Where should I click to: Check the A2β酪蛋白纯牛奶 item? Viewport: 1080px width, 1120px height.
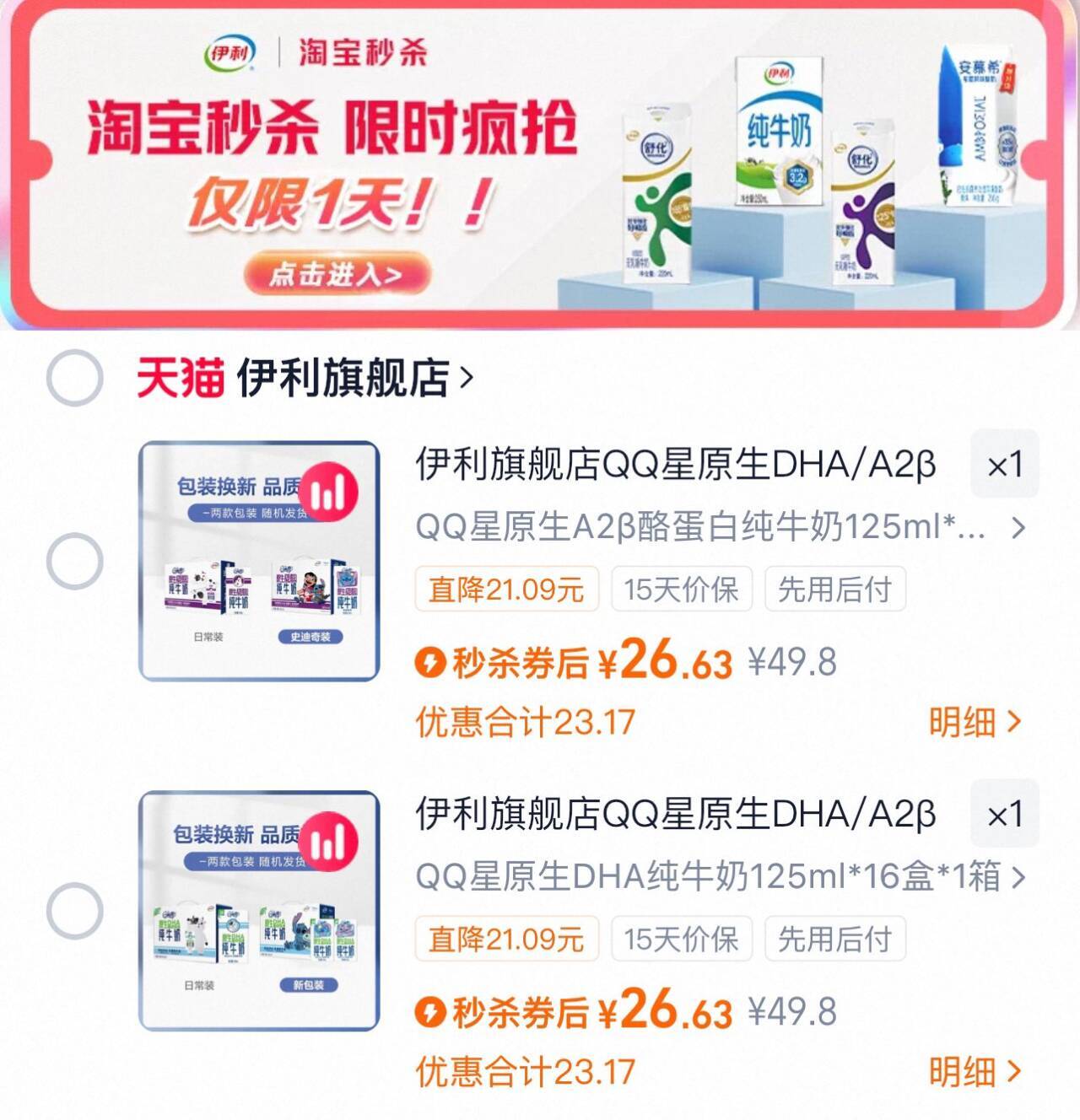[74, 561]
